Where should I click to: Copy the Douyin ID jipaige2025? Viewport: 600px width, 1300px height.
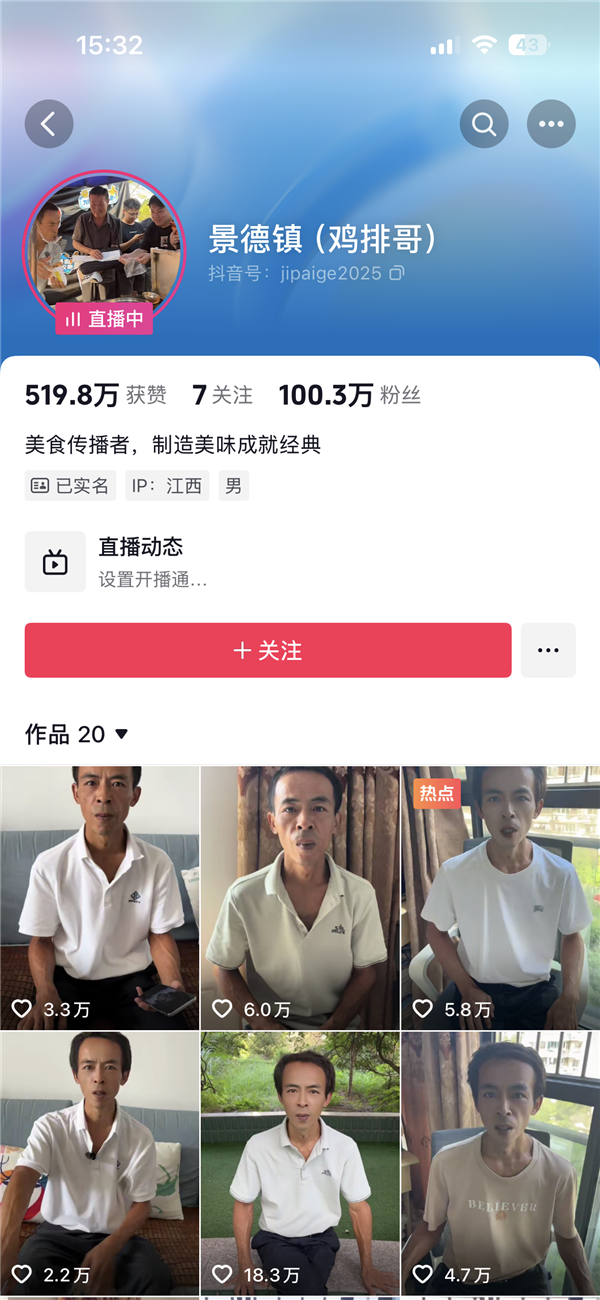tap(397, 273)
